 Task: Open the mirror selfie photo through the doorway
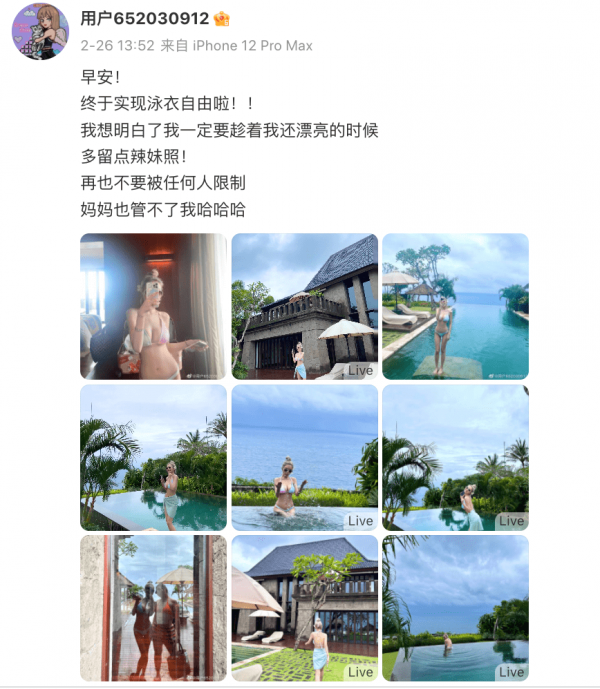pyautogui.click(x=153, y=608)
